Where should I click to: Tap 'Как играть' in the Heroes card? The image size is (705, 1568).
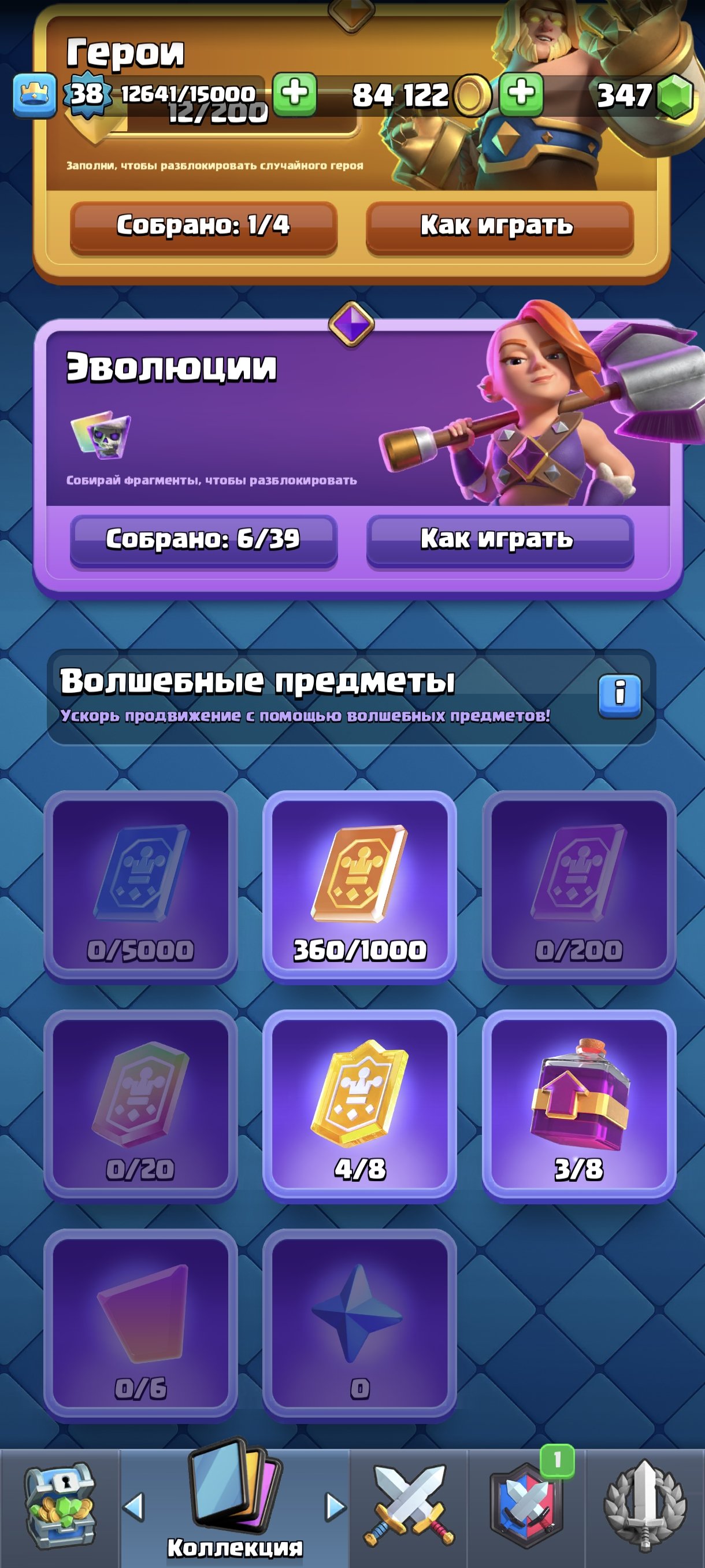tap(499, 227)
